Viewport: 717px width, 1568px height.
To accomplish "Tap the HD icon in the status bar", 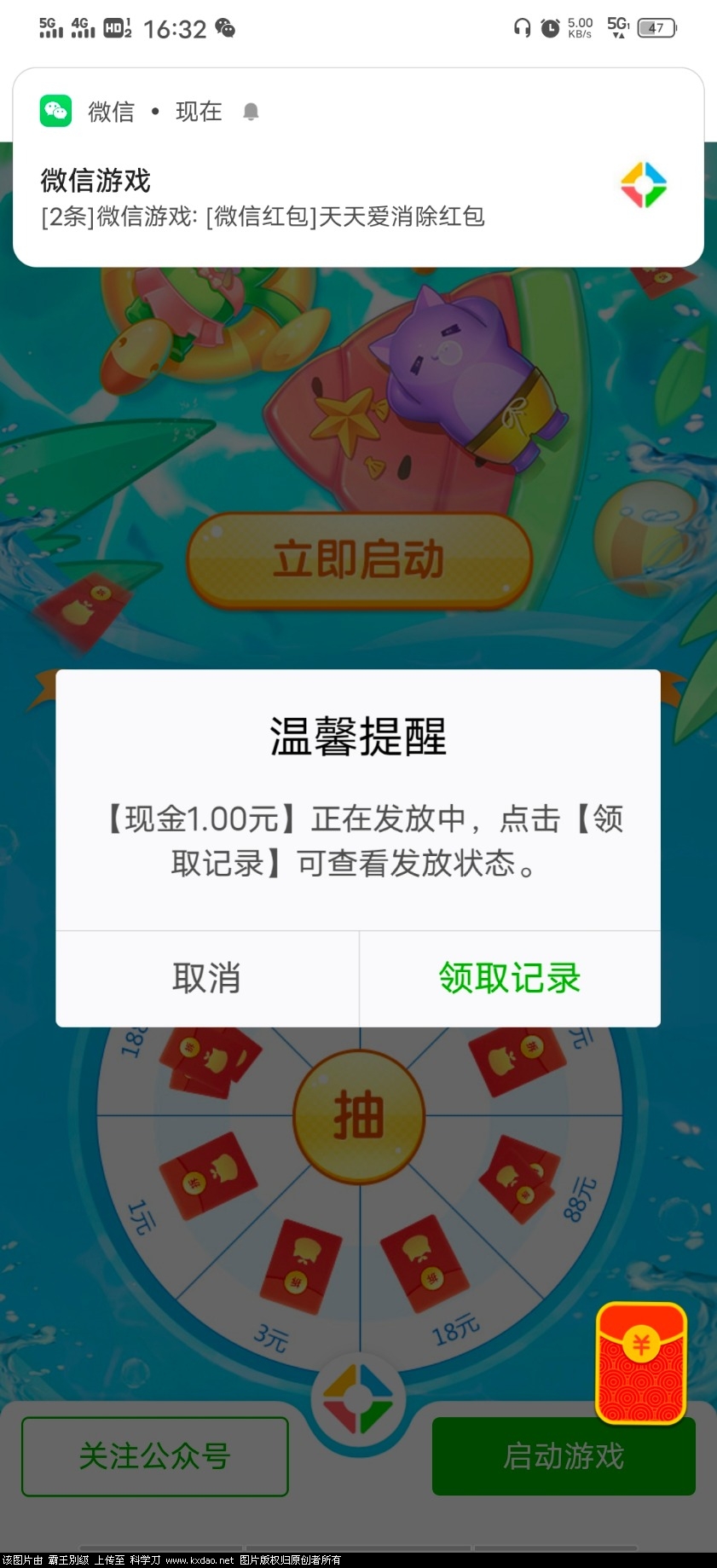I will click(113, 27).
